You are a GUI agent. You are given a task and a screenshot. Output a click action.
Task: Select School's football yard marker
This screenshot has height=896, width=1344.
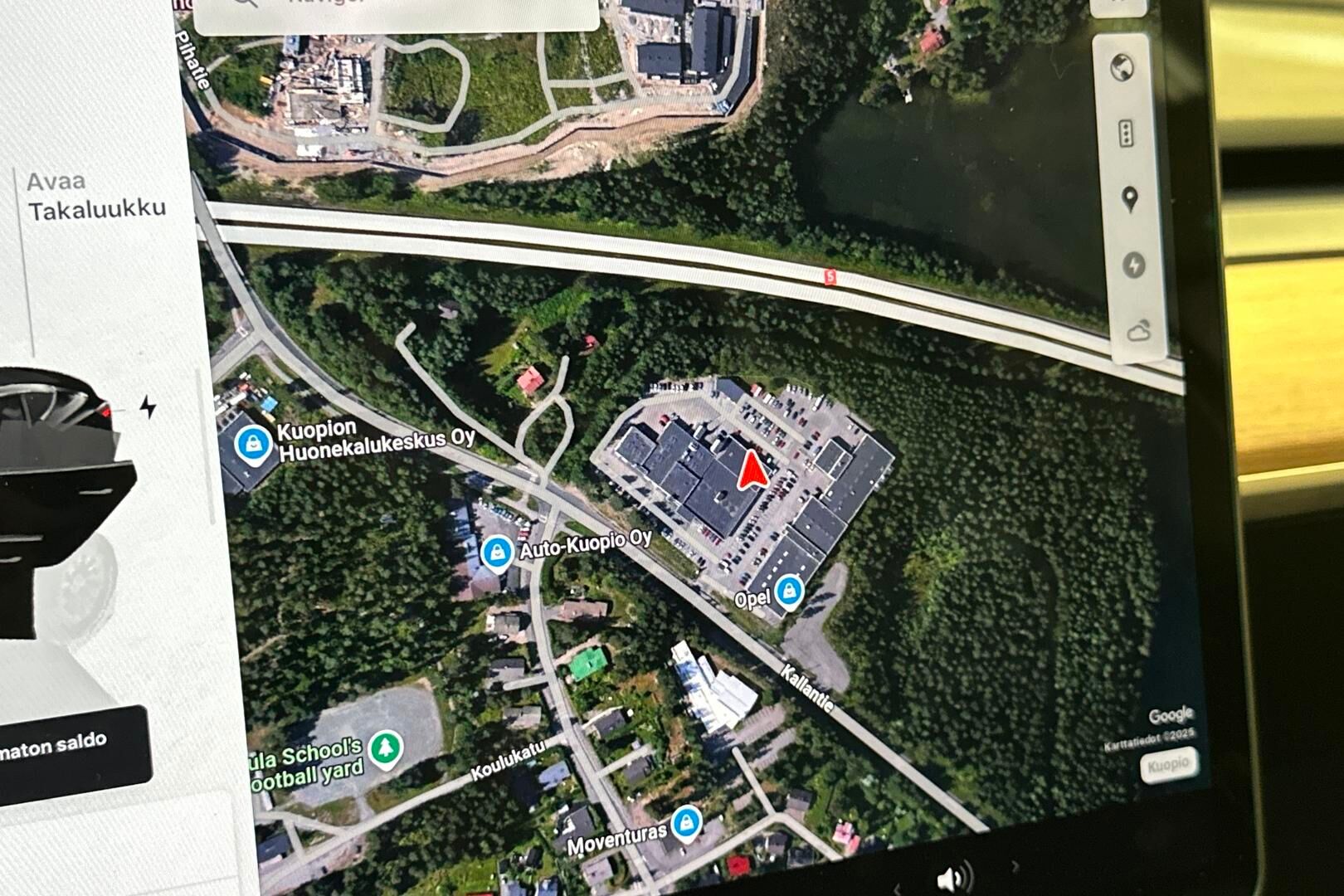coord(384,748)
